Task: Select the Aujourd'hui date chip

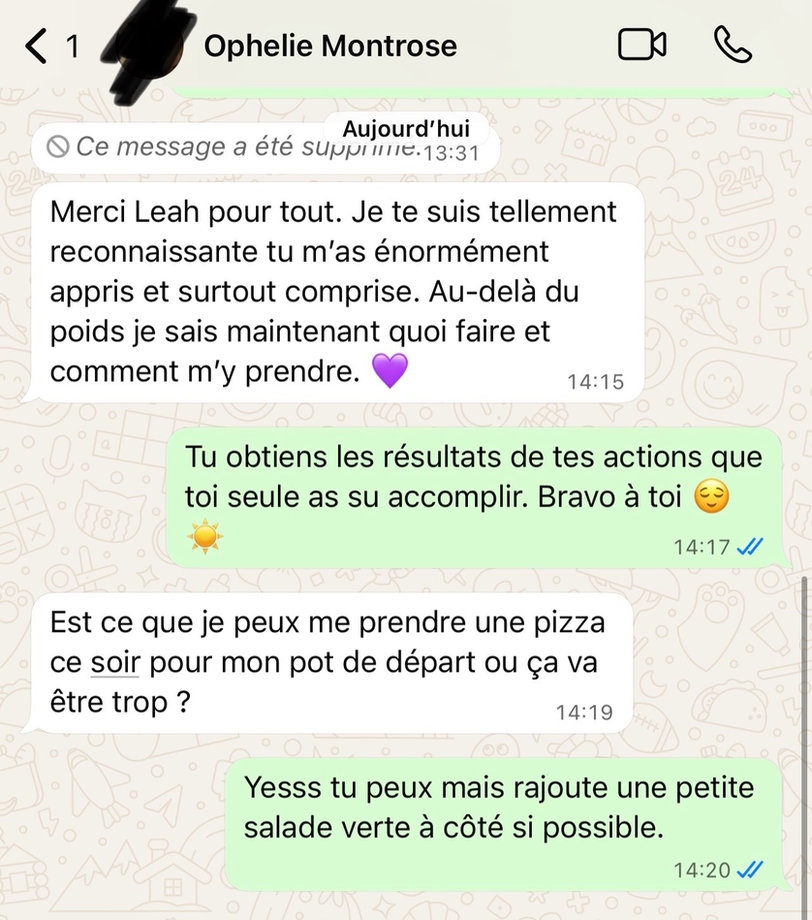Action: click(x=409, y=128)
